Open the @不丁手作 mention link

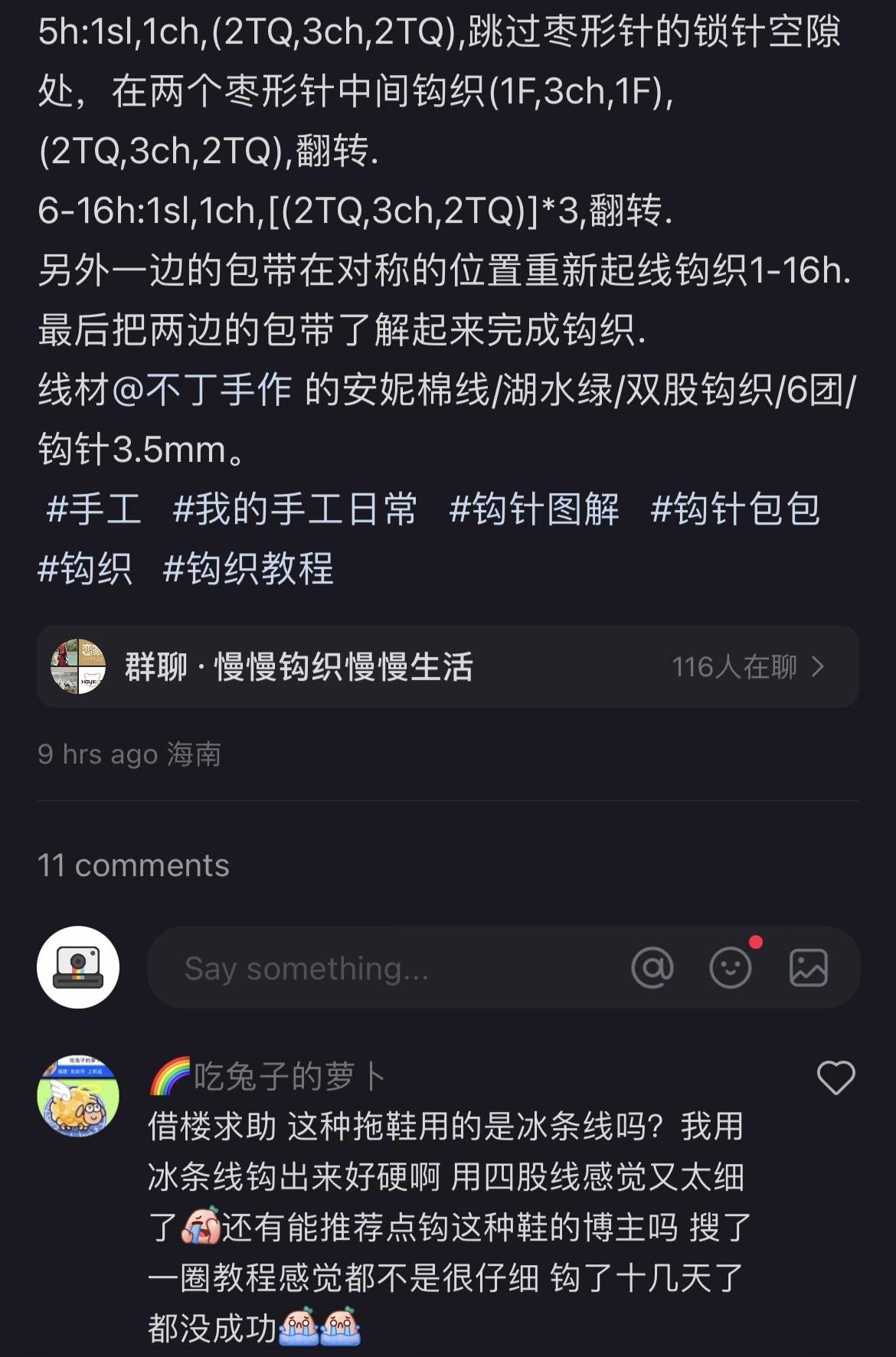point(202,390)
